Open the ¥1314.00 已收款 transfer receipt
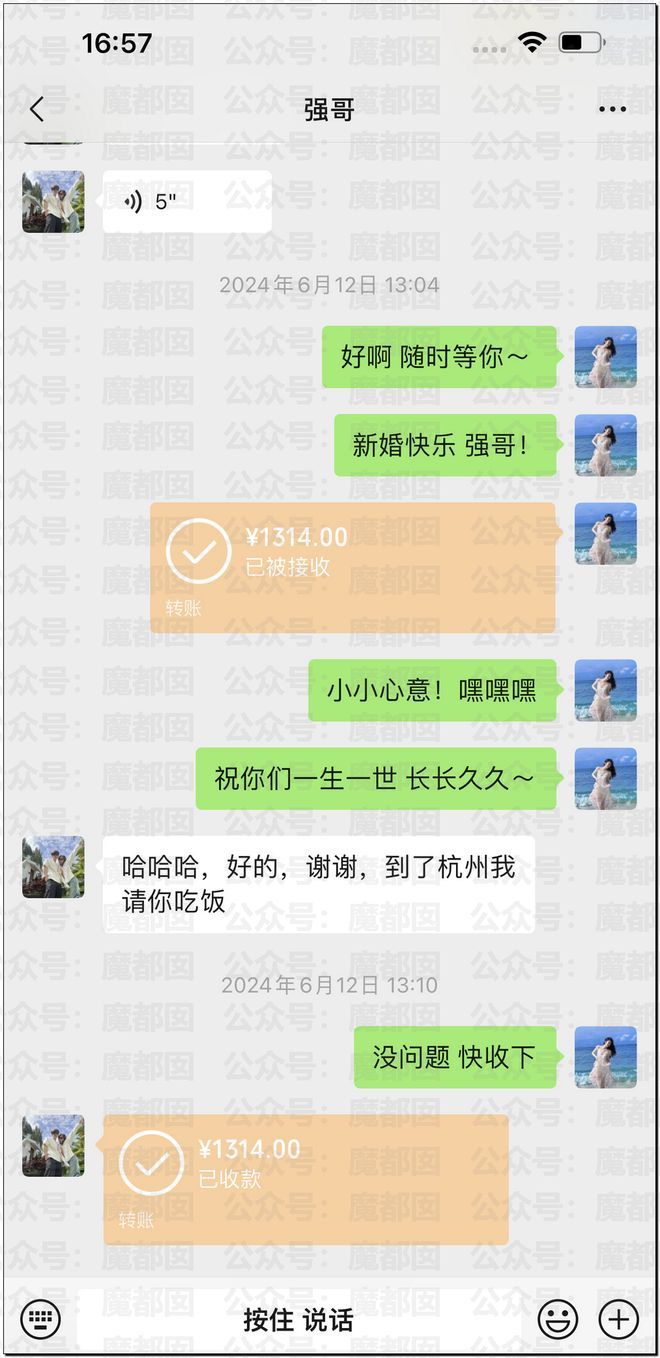This screenshot has height=1358, width=660. tap(306, 1179)
